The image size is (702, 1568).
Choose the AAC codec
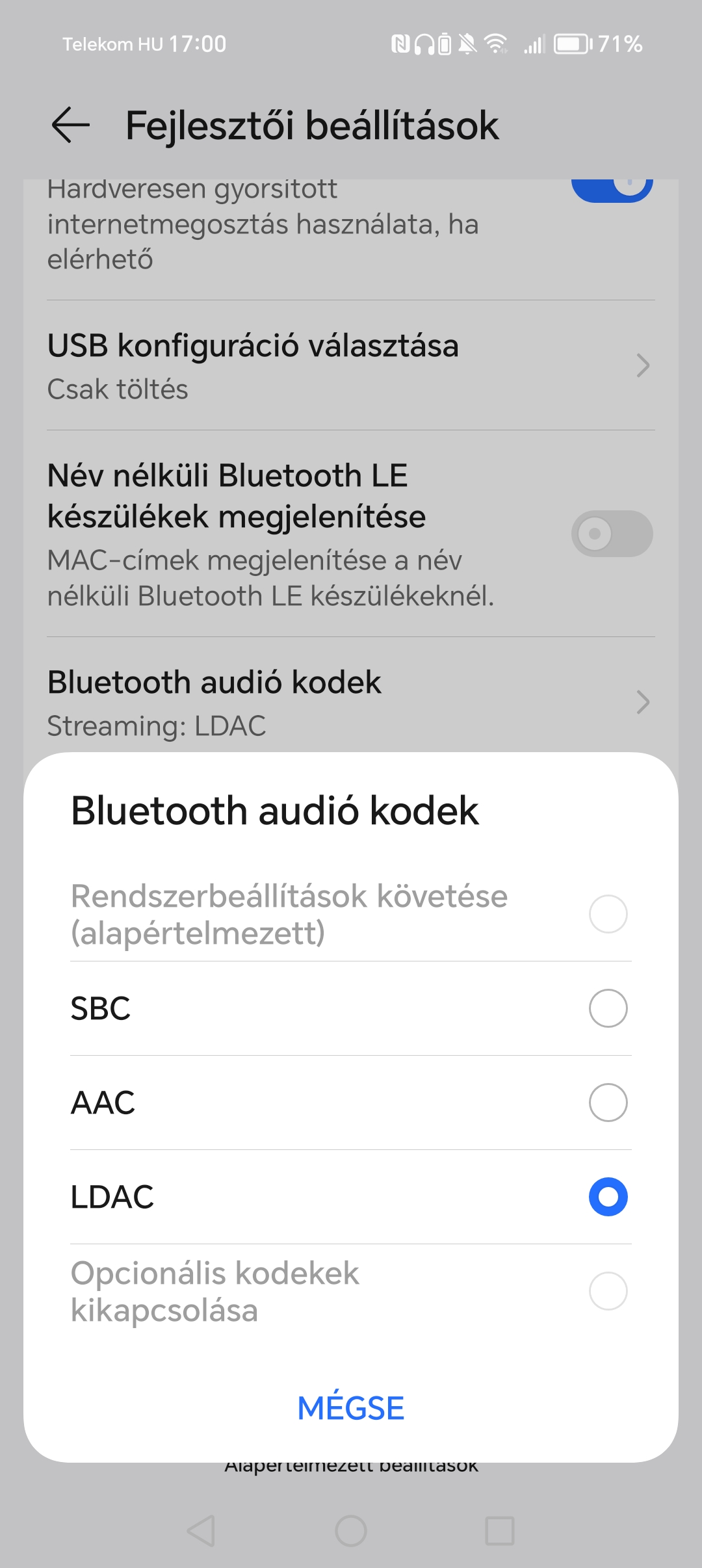click(x=351, y=1103)
